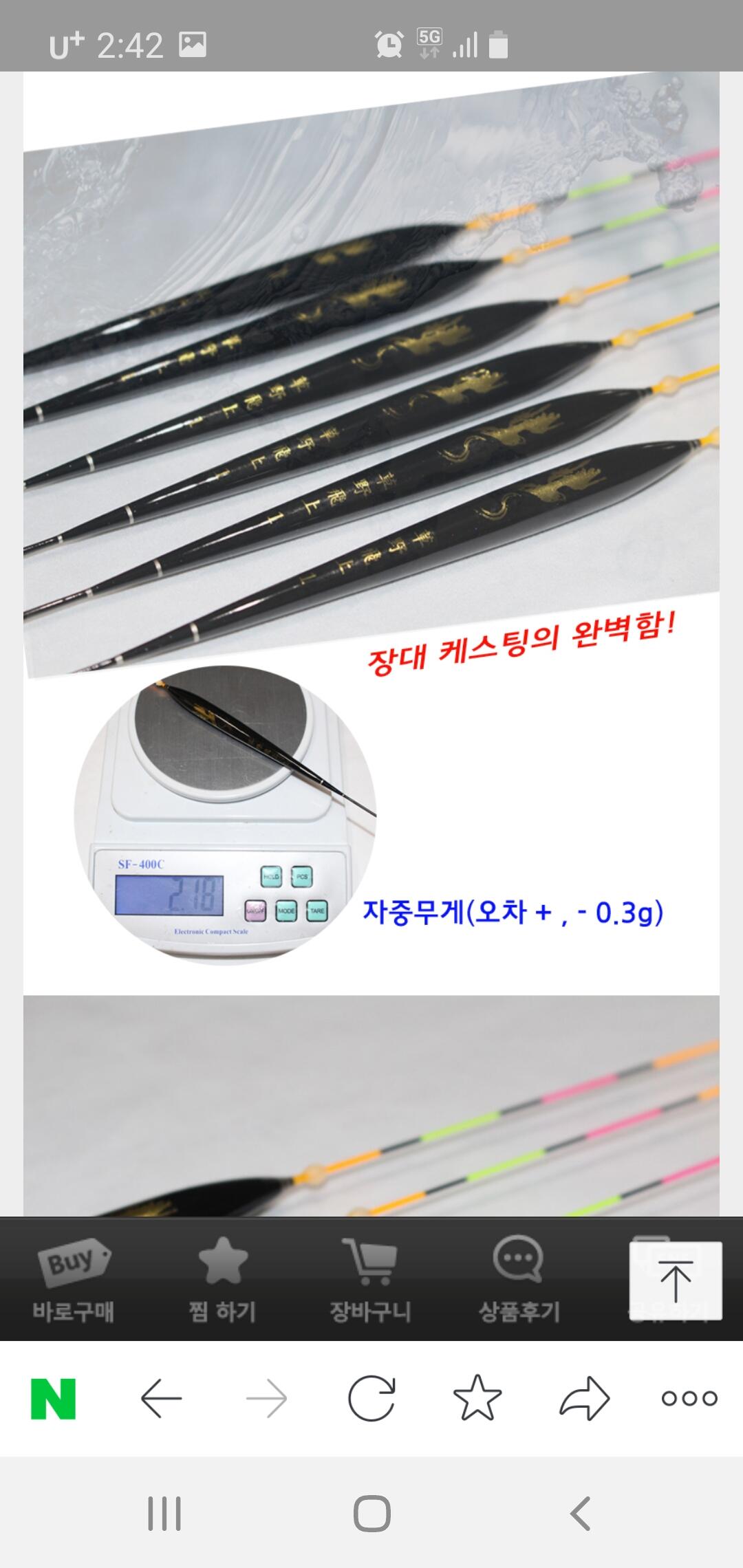
Task: Share this page
Action: [x=584, y=1398]
